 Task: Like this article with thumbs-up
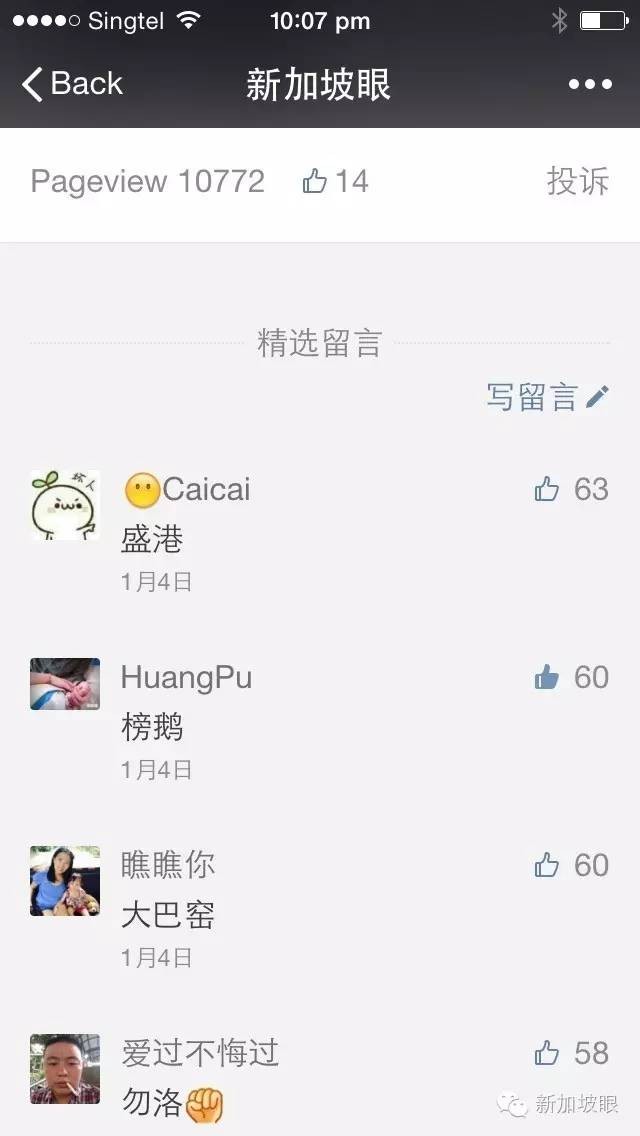click(316, 181)
